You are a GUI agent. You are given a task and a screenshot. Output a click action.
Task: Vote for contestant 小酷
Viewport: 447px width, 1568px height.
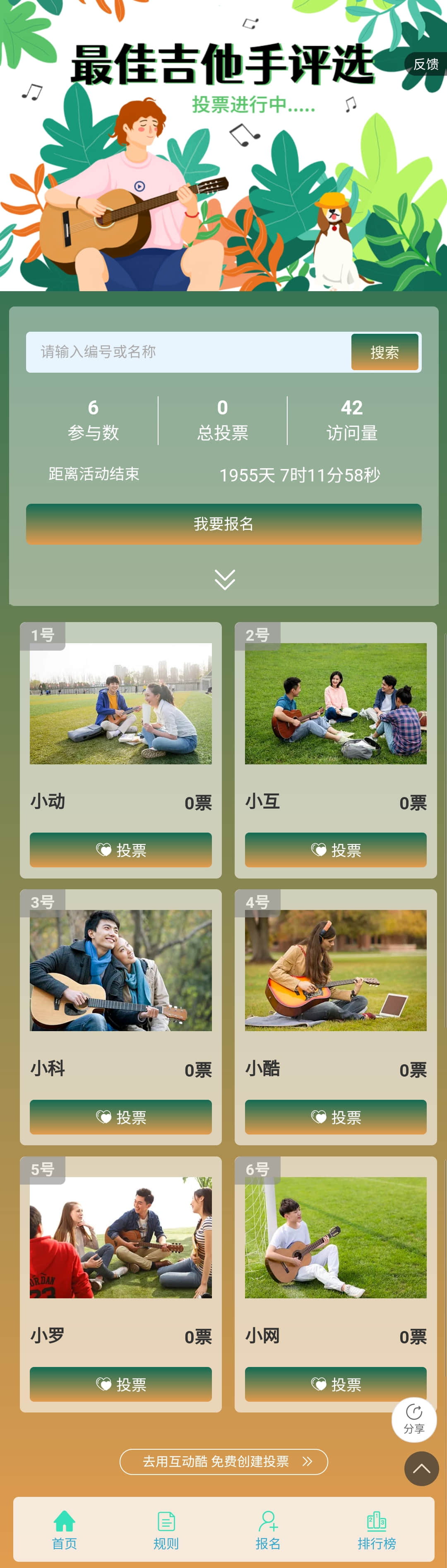pyautogui.click(x=336, y=1116)
